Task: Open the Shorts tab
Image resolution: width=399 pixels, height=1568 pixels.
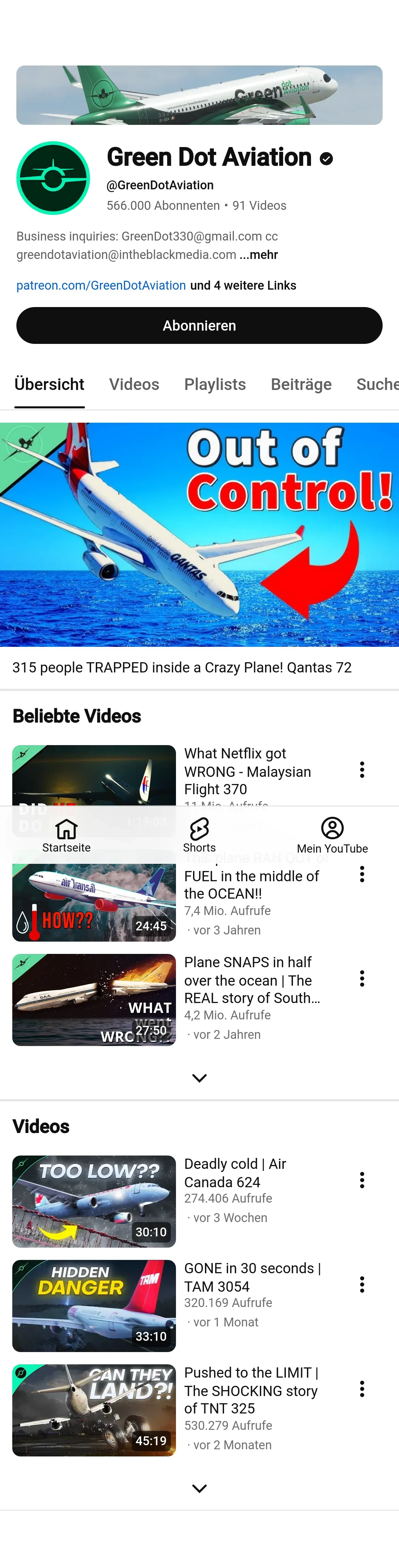Action: [199, 835]
